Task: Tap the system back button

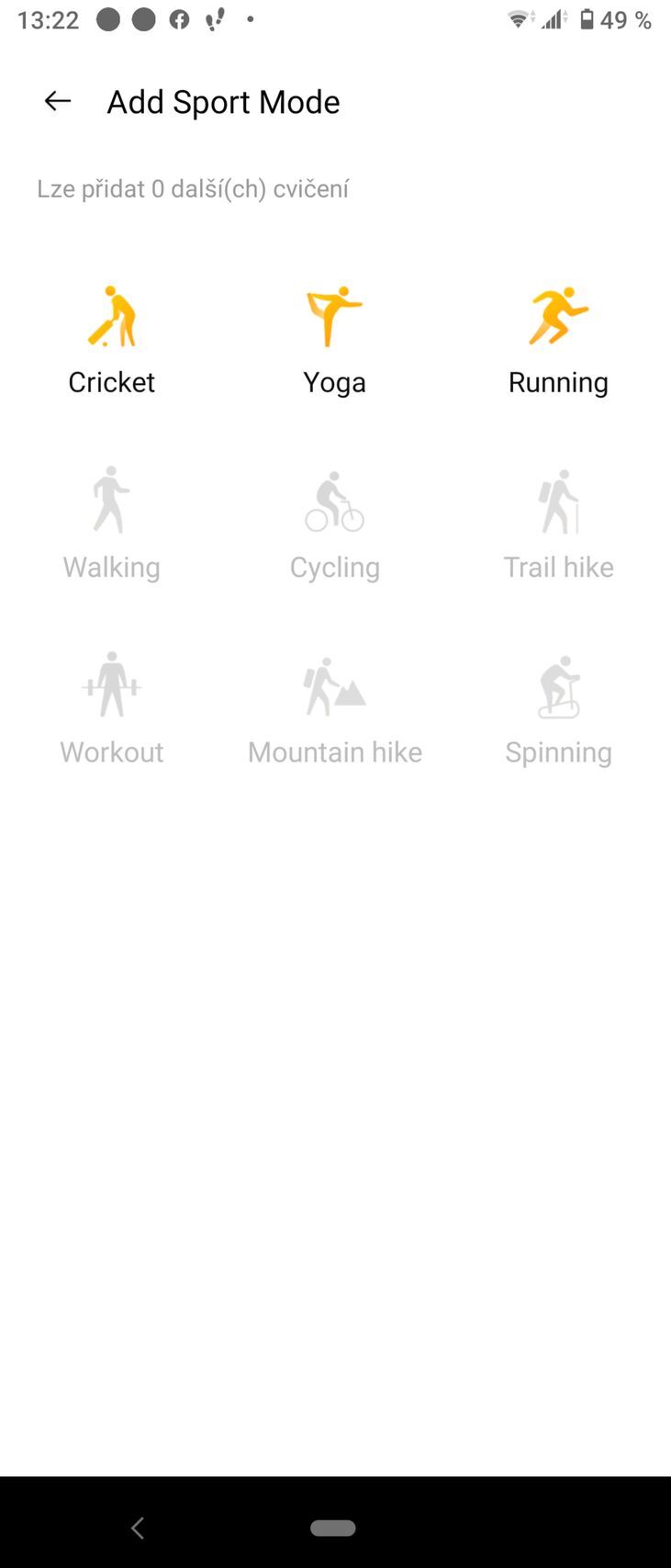Action: pos(138,1528)
